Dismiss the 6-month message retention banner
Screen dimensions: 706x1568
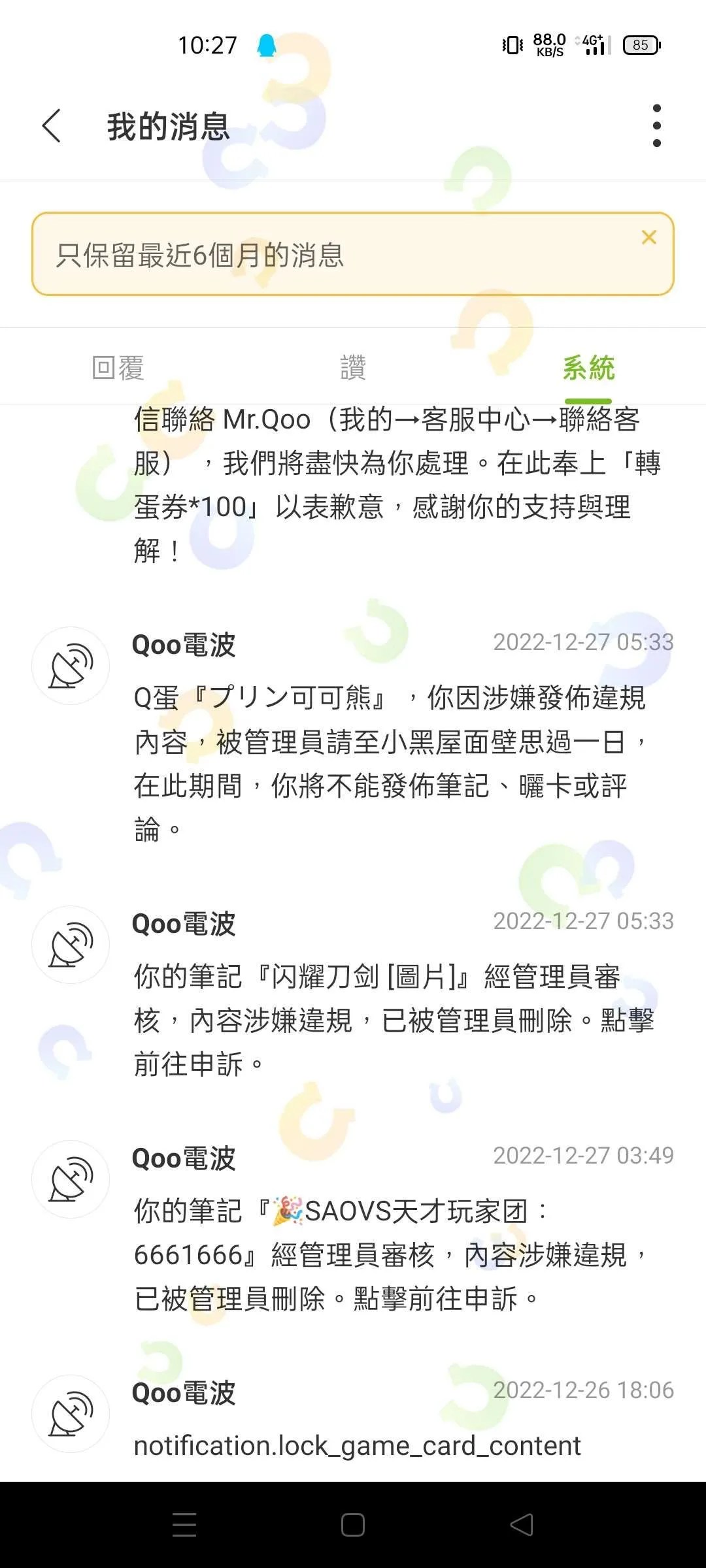pyautogui.click(x=649, y=237)
